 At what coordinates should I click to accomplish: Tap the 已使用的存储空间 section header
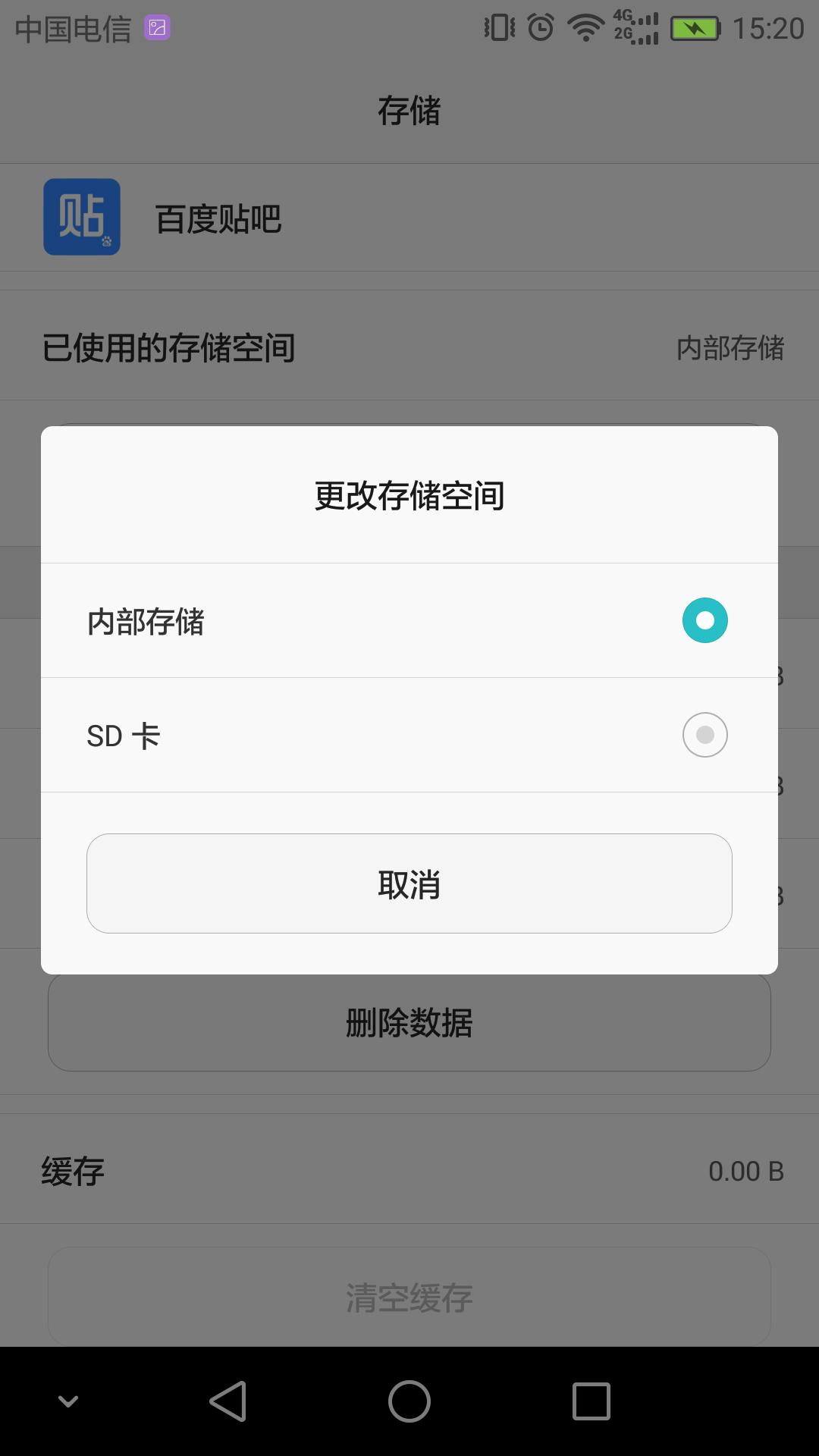pos(168,347)
